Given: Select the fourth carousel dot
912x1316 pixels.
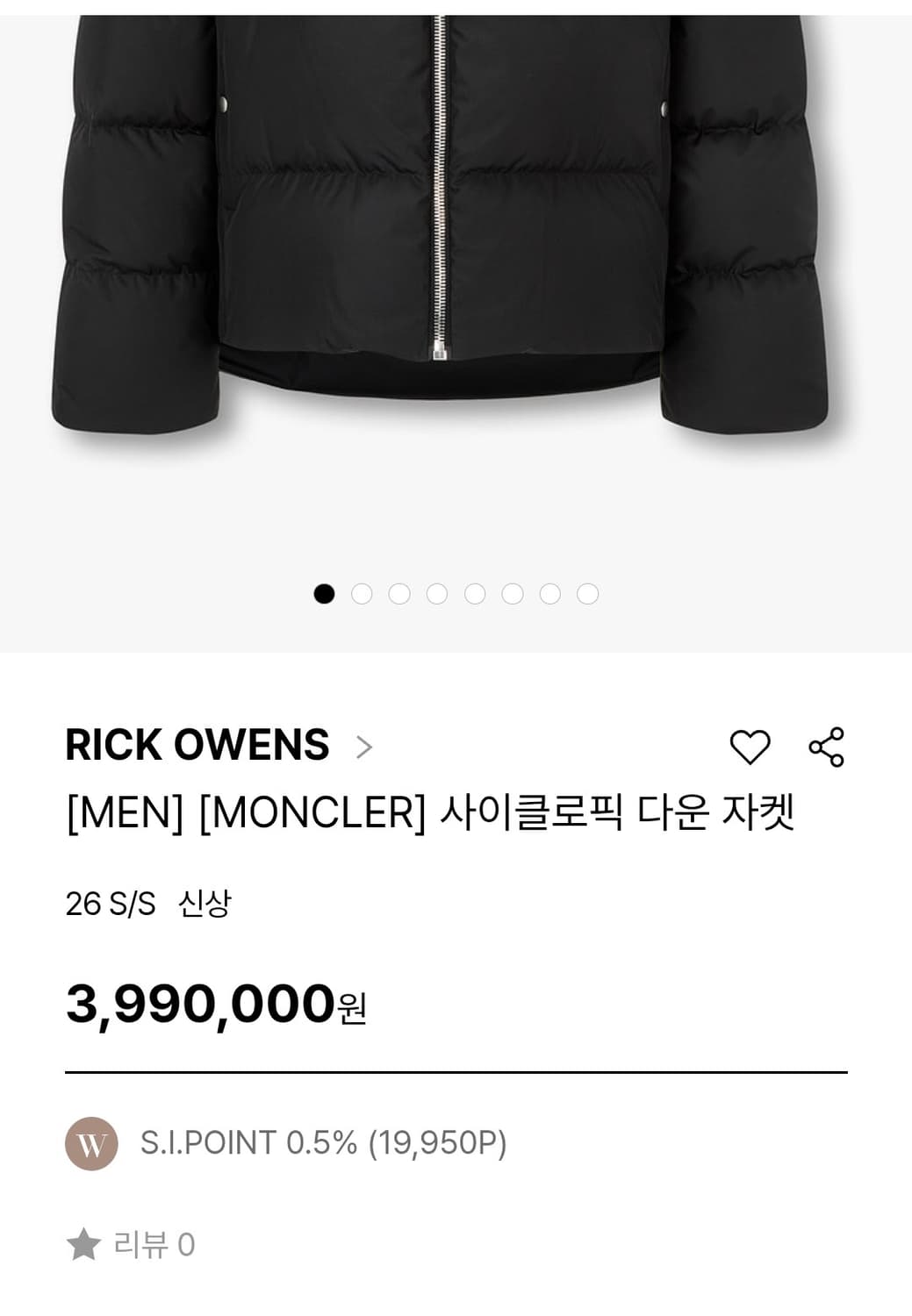Looking at the screenshot, I should point(437,594).
